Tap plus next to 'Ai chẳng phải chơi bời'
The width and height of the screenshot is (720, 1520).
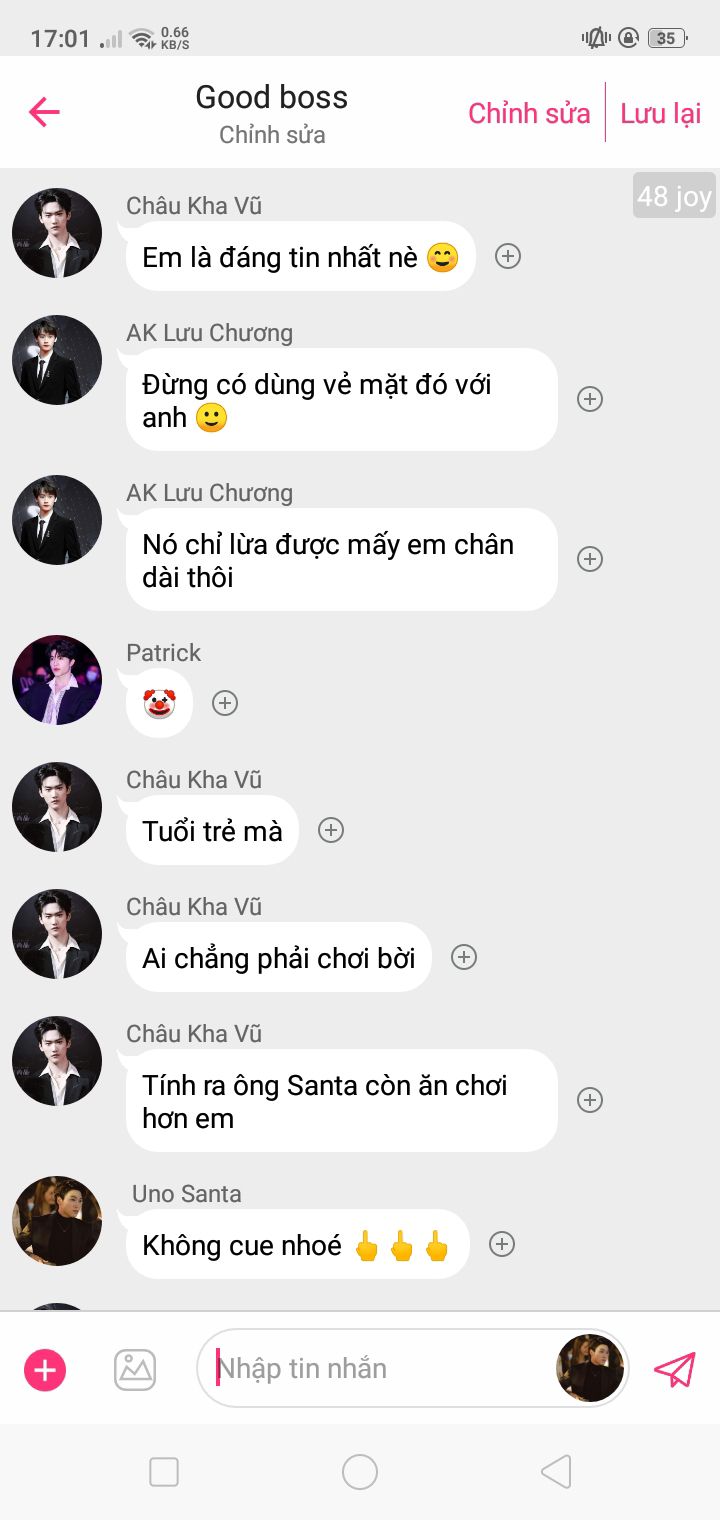tap(463, 957)
